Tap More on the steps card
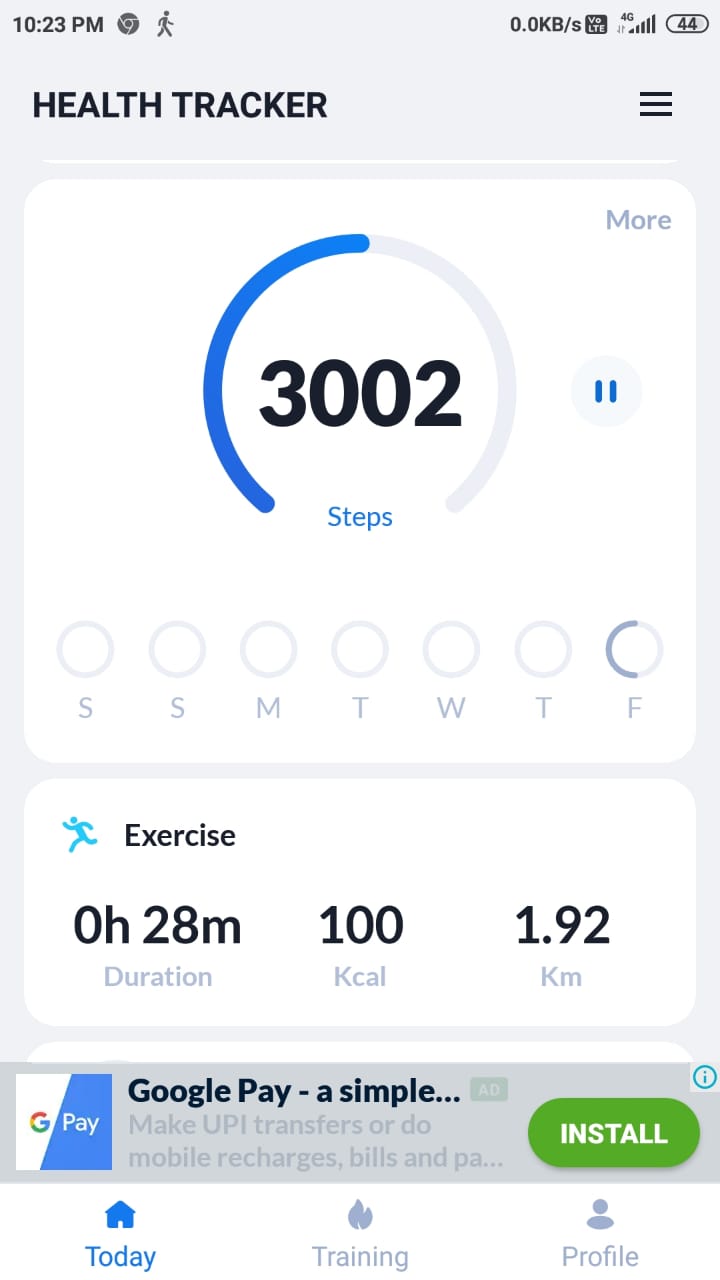Screen dimensions: 720x1280 click(x=638, y=220)
